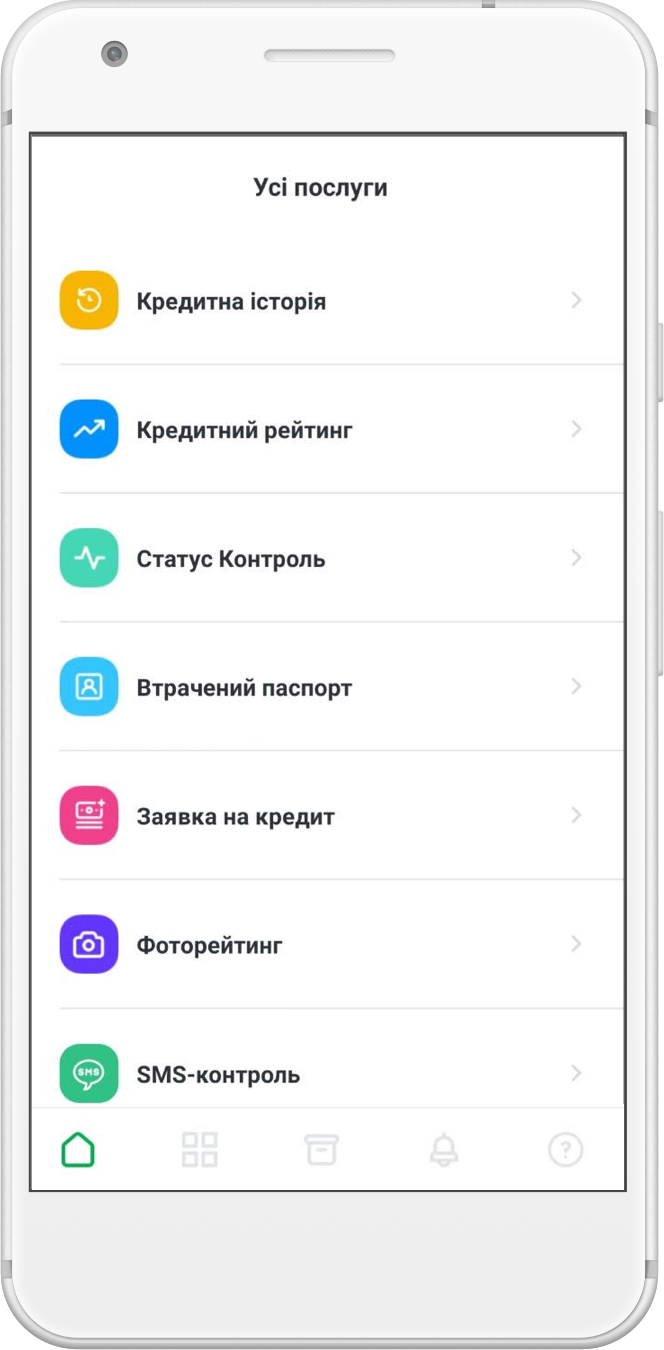Open the archive box tab

coord(321,1150)
